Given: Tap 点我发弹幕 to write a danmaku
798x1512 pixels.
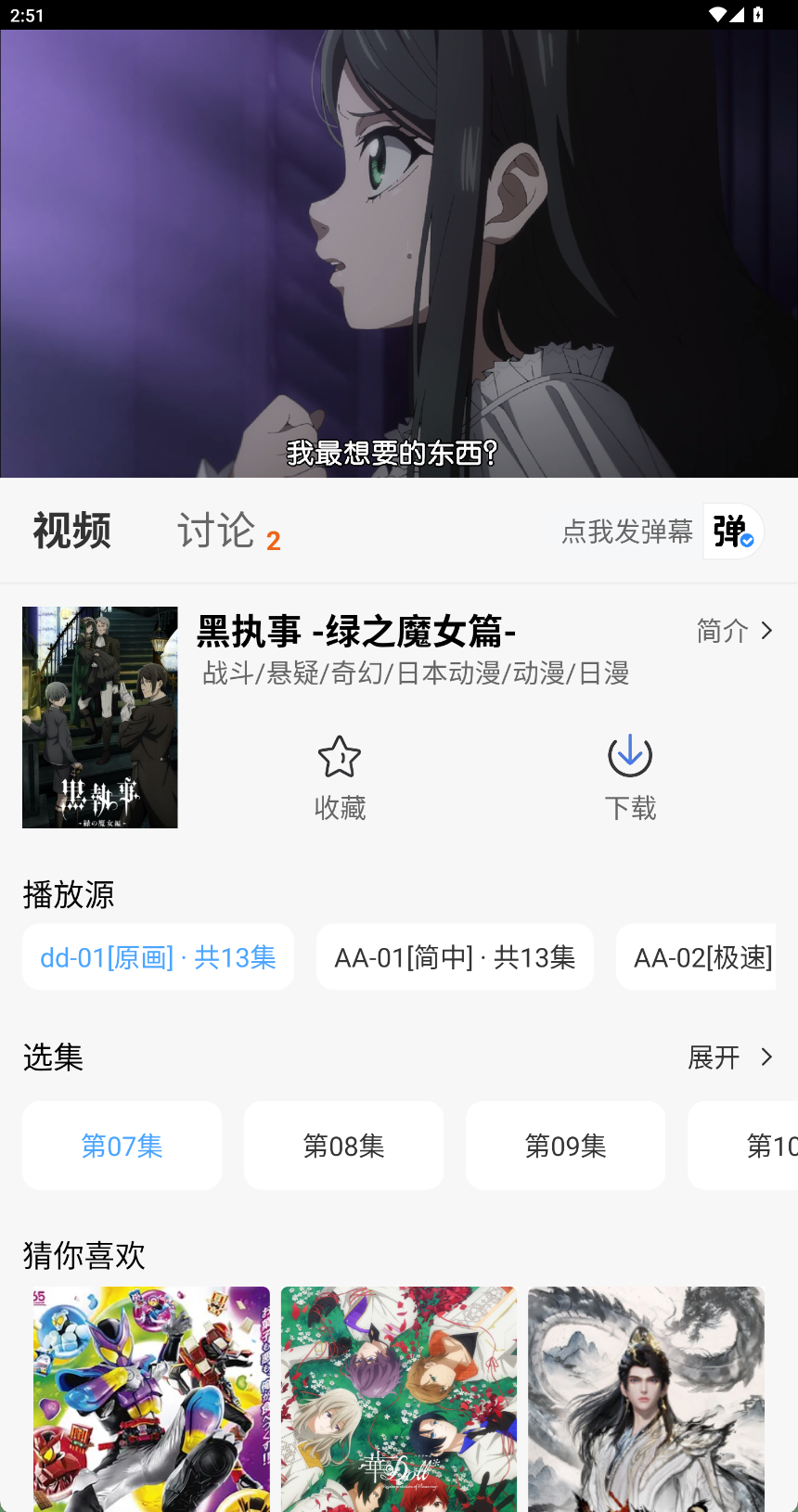Looking at the screenshot, I should coord(627,532).
